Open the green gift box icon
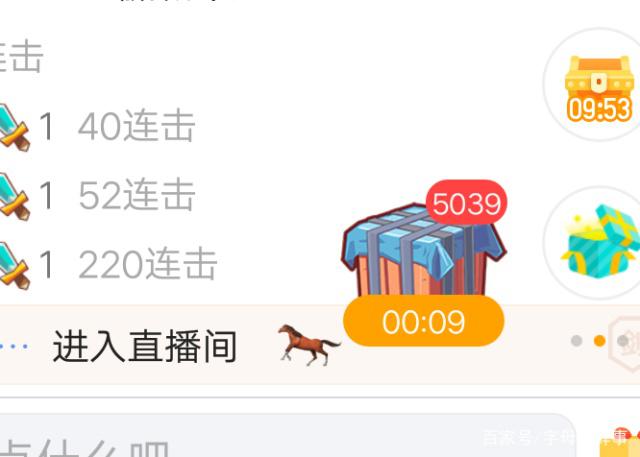 pyautogui.click(x=598, y=243)
